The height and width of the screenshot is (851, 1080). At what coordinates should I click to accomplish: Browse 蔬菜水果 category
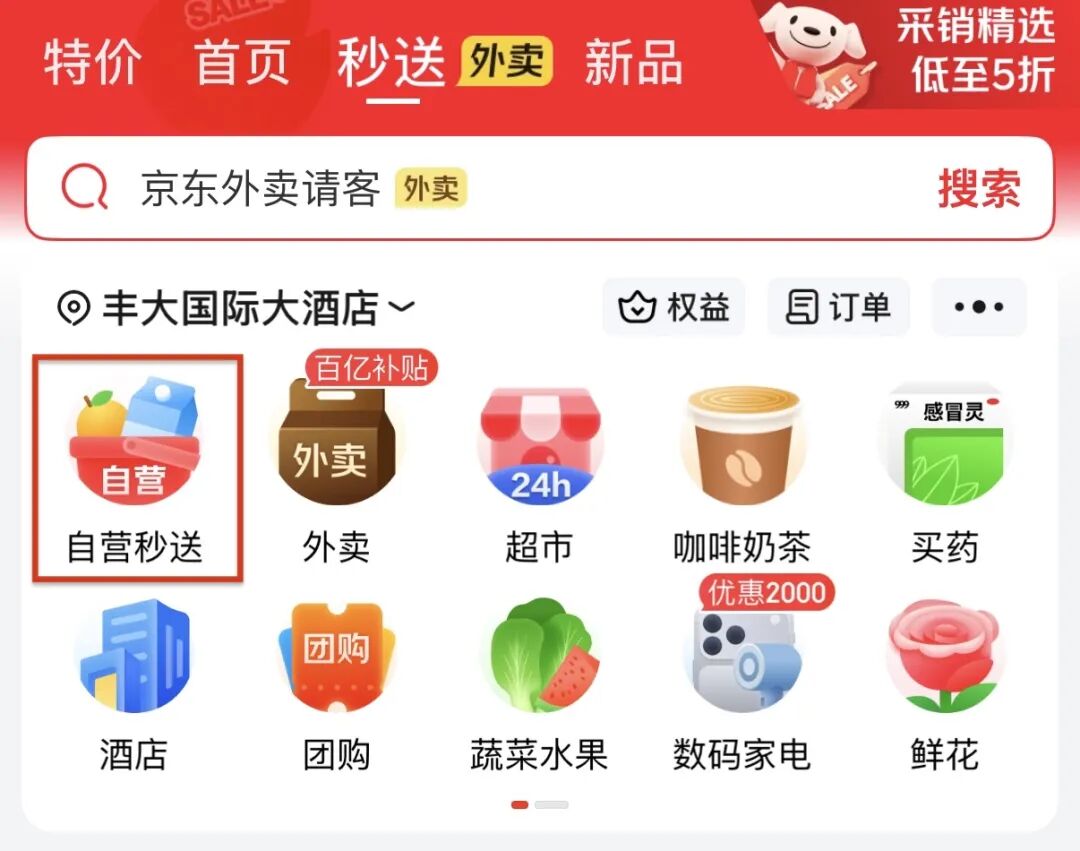539,682
